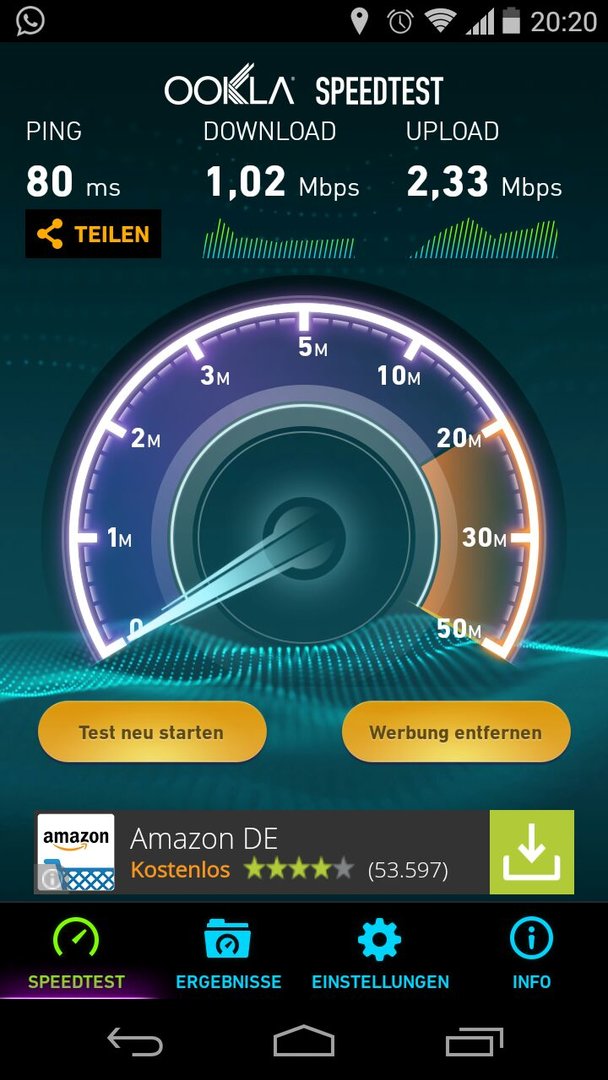Restart the test with Test neu starten
Viewport: 608px width, 1080px height.
click(x=151, y=731)
